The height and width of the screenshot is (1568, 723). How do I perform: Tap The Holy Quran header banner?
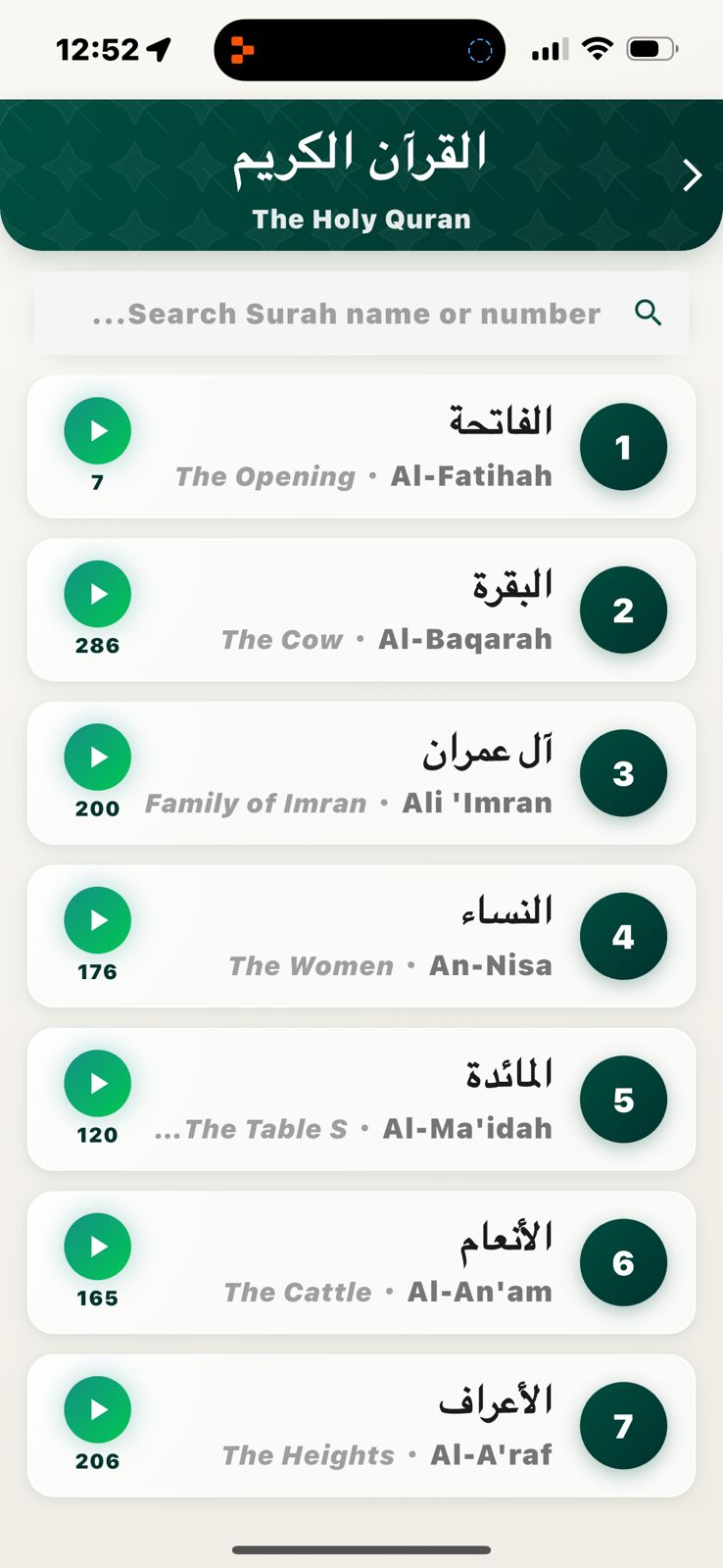[361, 176]
